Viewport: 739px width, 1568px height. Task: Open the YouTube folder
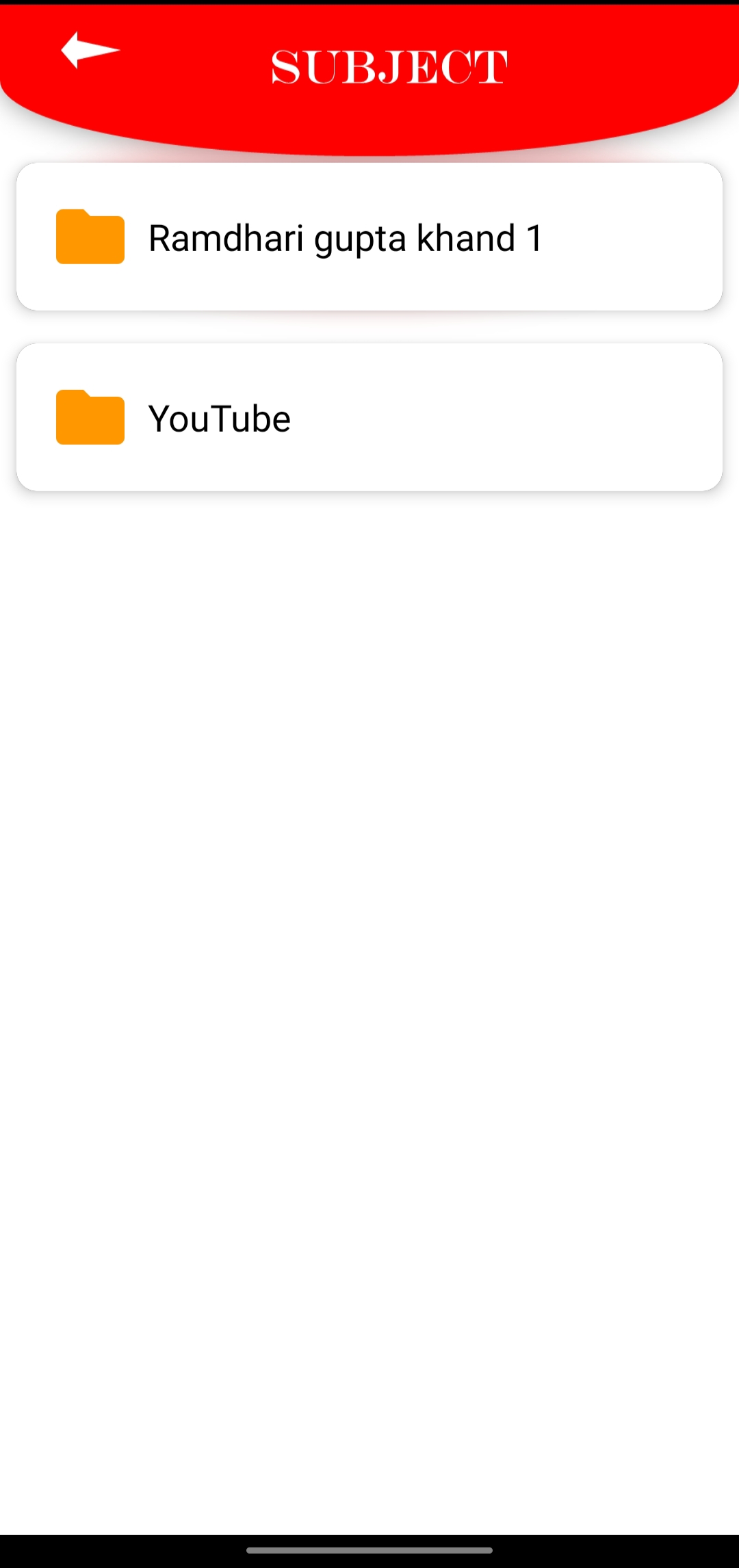click(x=369, y=417)
